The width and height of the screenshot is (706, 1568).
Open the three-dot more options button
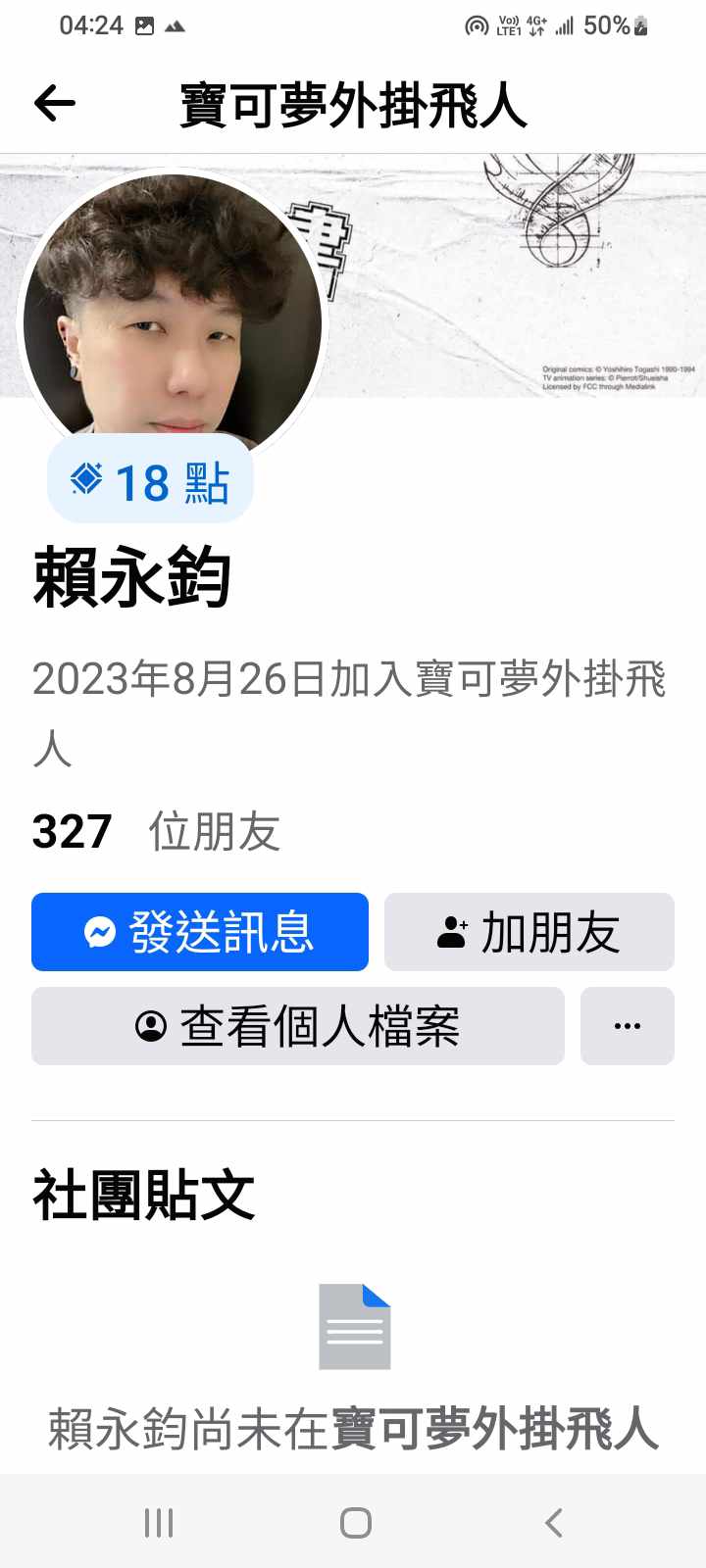click(x=628, y=1026)
